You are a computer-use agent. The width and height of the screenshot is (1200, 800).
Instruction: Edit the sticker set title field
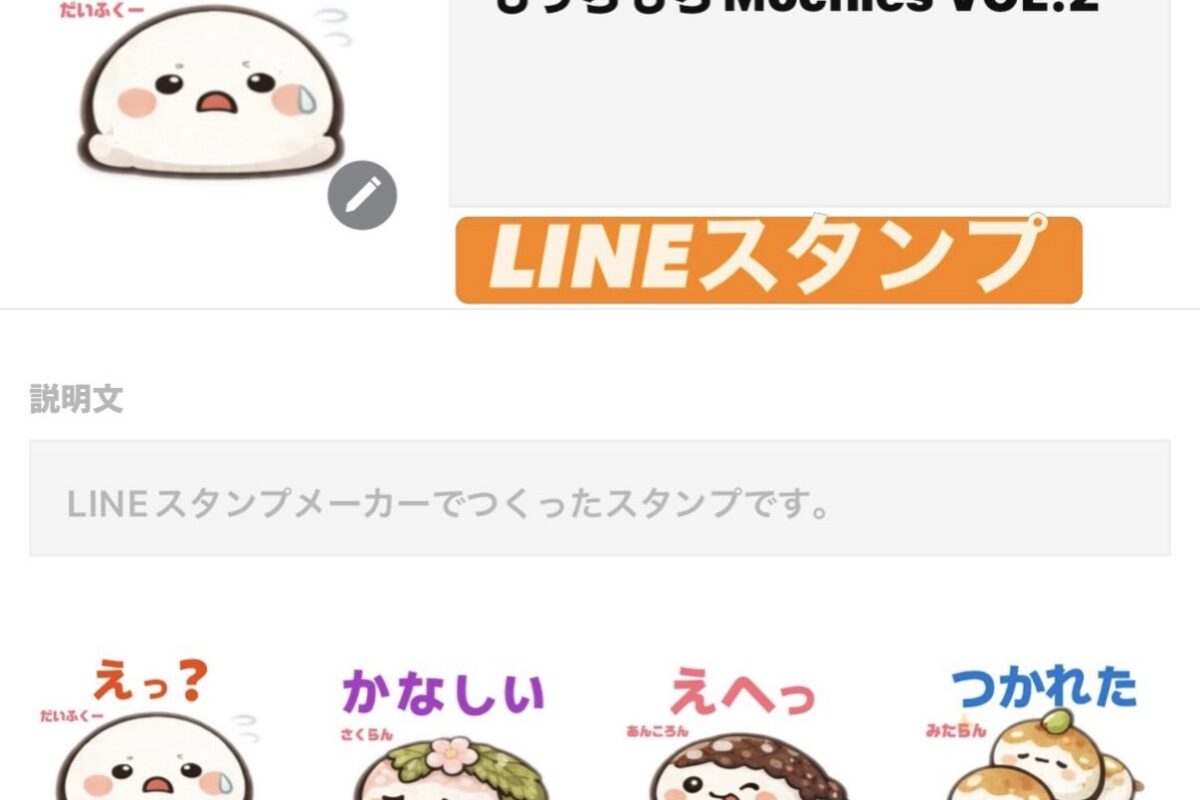click(x=809, y=103)
